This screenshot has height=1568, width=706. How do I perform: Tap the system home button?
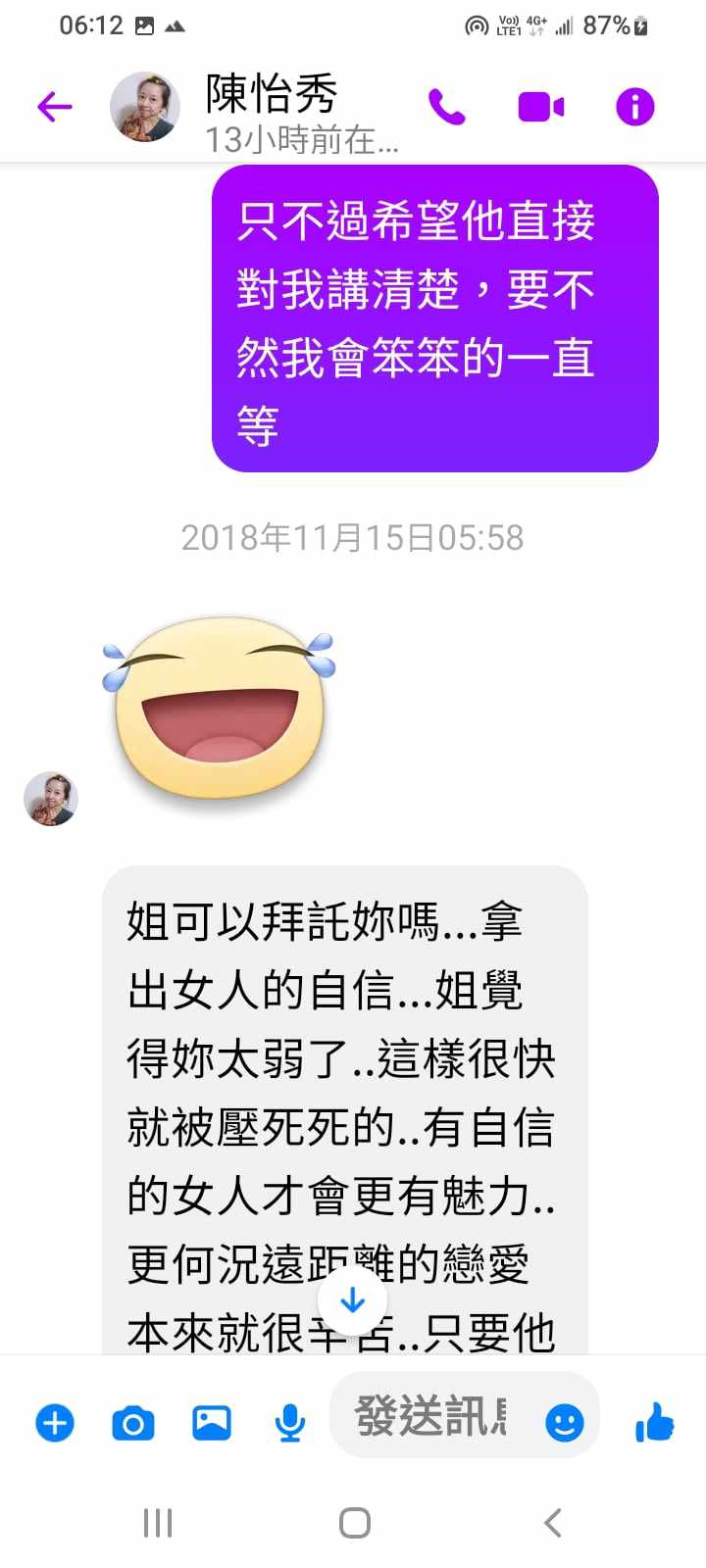pos(354,1522)
